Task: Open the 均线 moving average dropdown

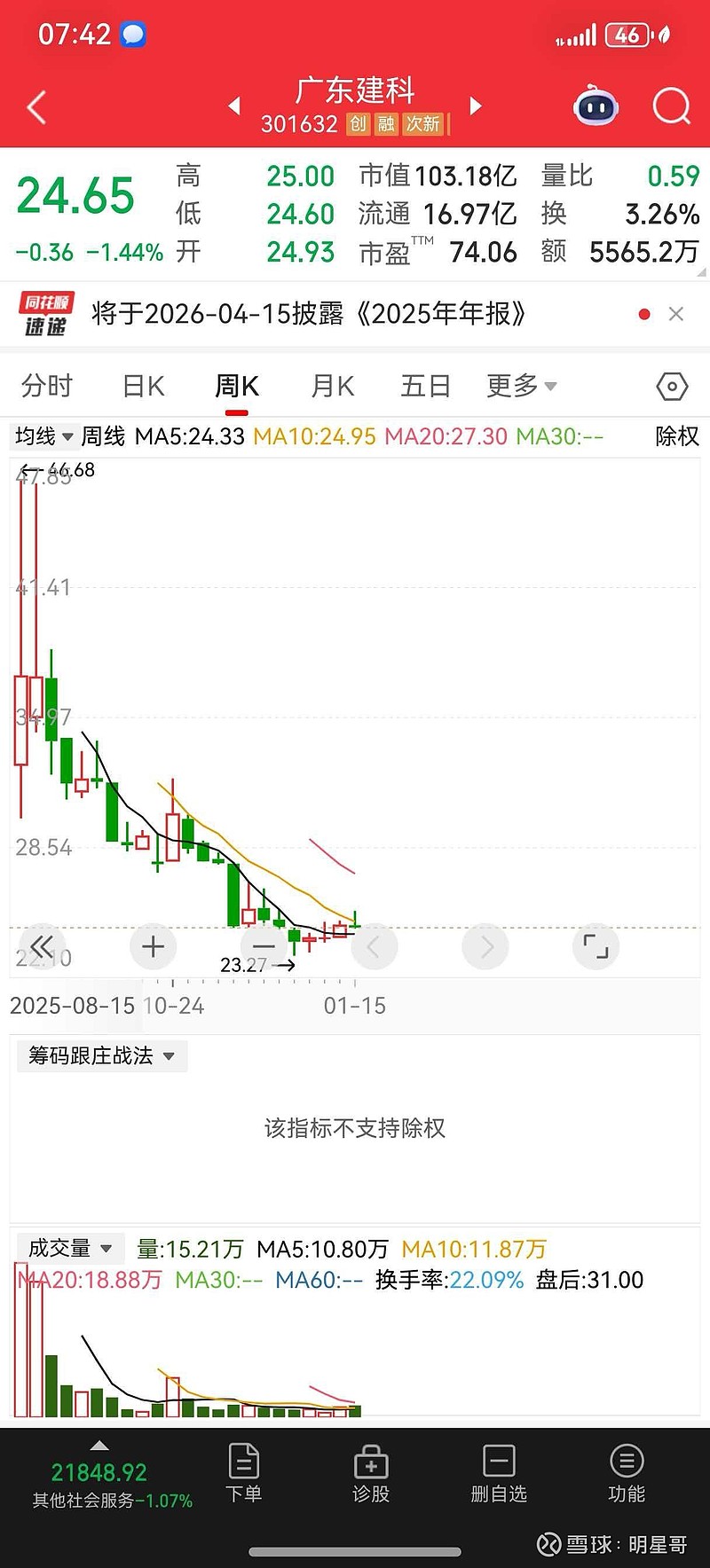Action: coord(42,436)
